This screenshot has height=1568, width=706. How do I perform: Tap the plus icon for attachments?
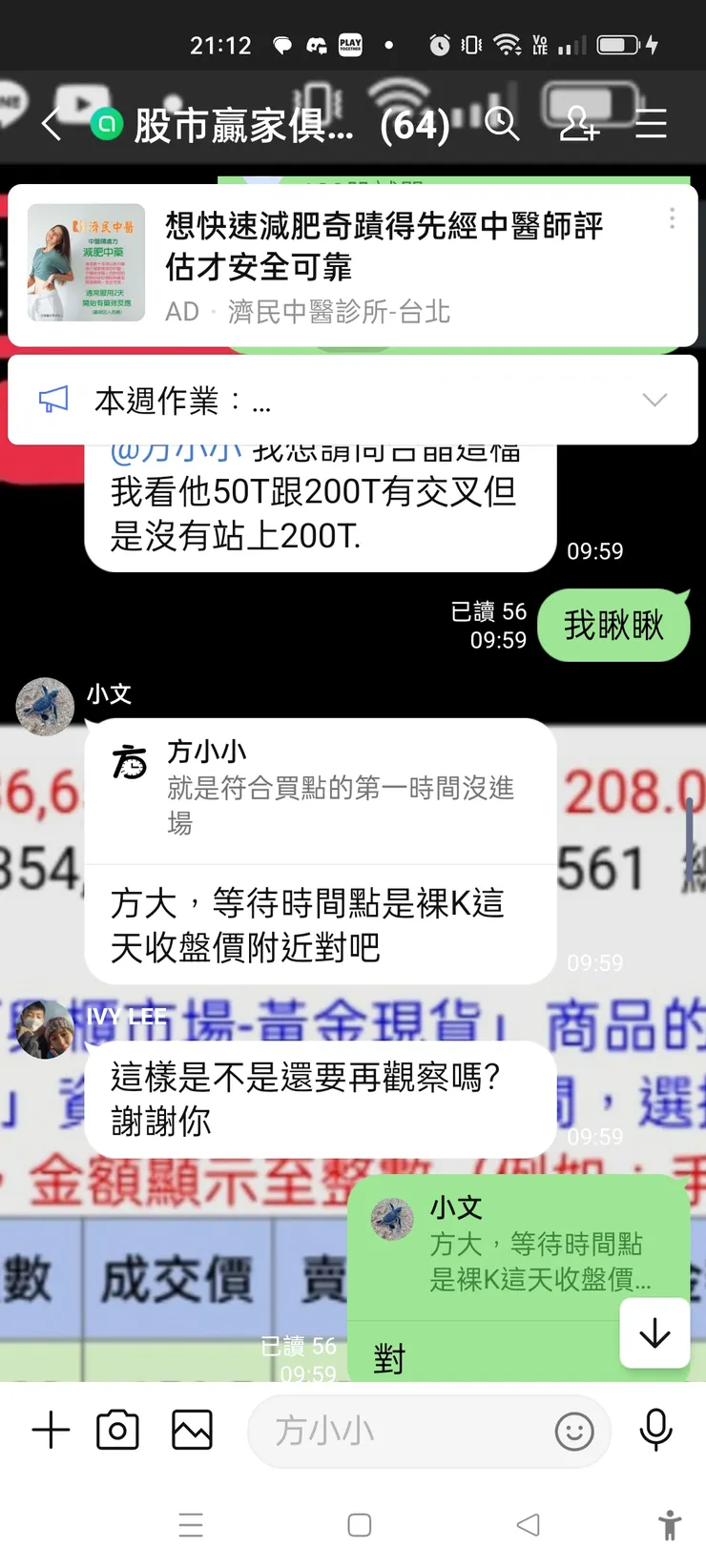tap(51, 1430)
